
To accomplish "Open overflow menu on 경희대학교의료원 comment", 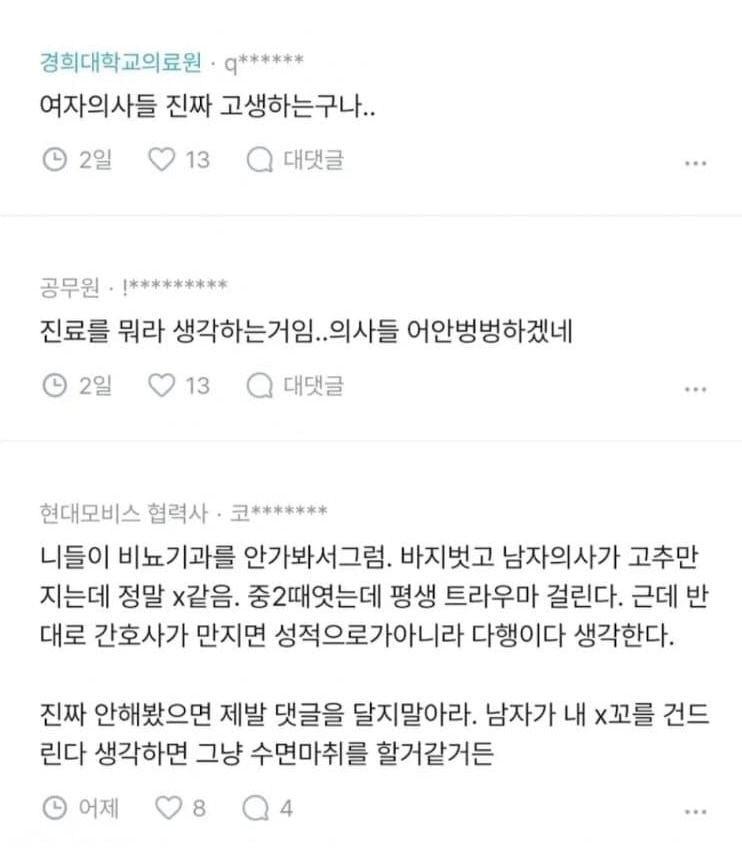I will click(x=695, y=163).
